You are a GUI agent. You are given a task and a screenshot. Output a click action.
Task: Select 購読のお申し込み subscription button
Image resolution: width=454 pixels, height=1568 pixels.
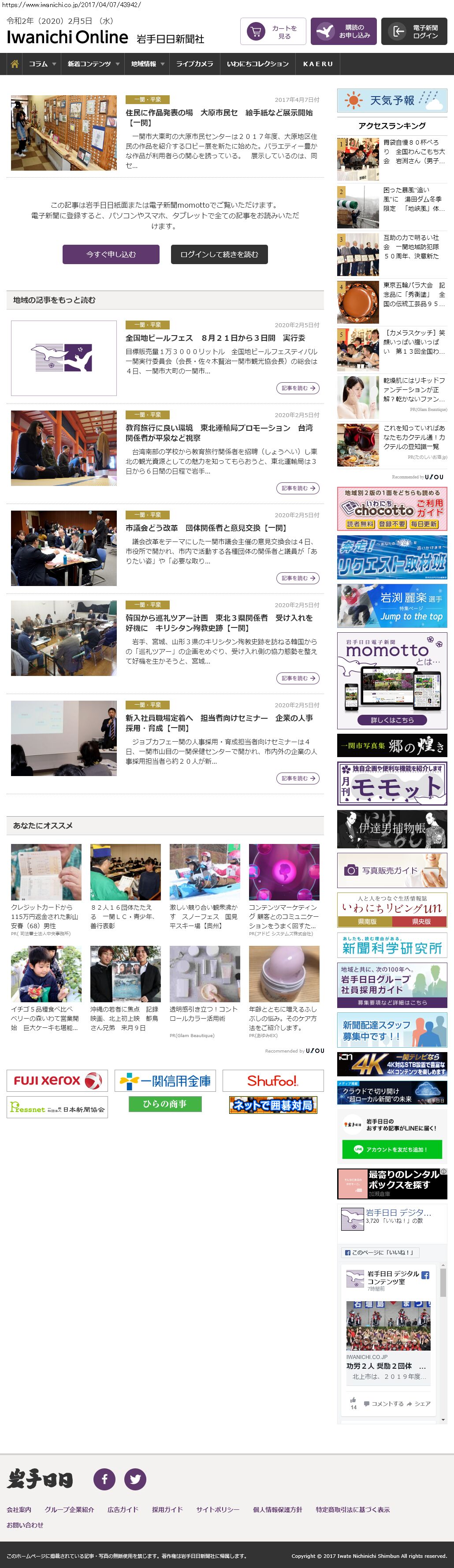tap(343, 32)
